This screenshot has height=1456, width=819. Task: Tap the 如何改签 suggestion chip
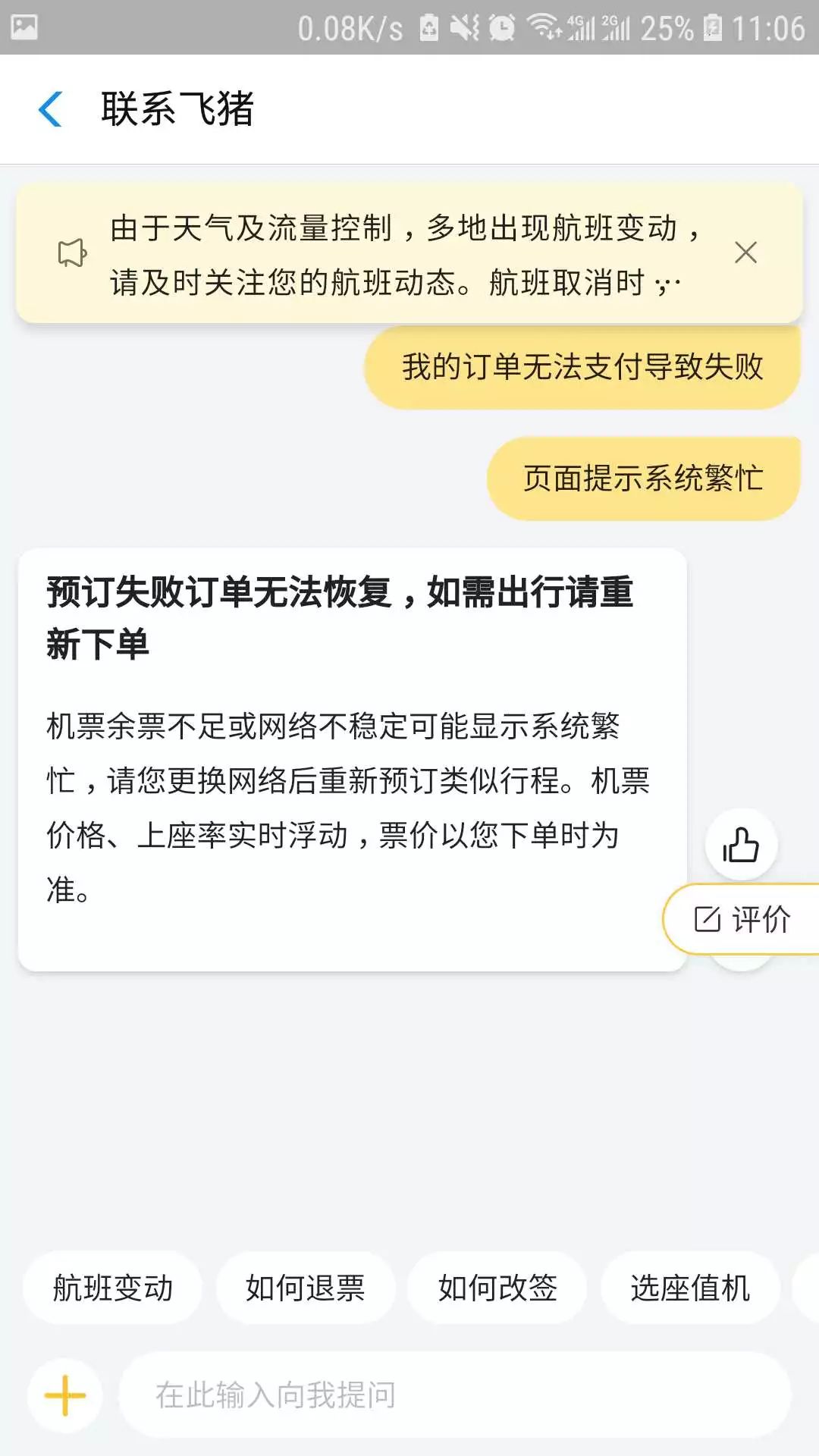pos(497,1288)
